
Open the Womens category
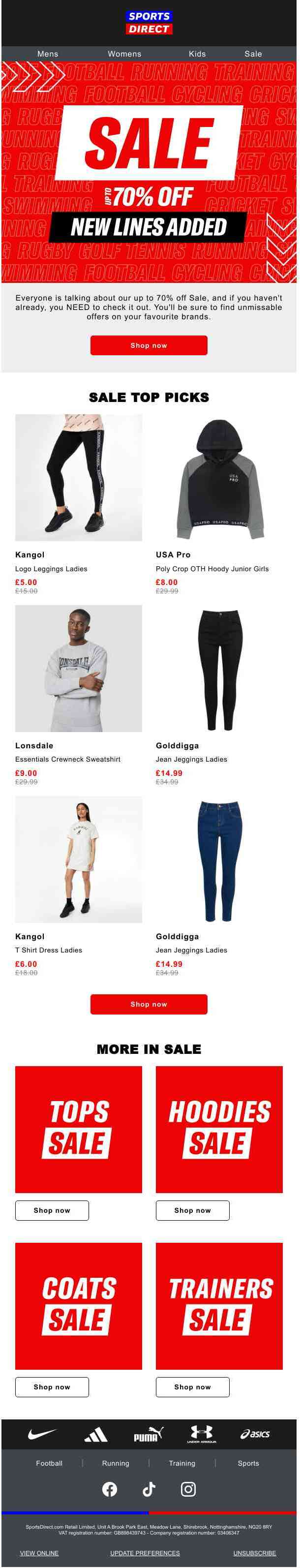(124, 54)
